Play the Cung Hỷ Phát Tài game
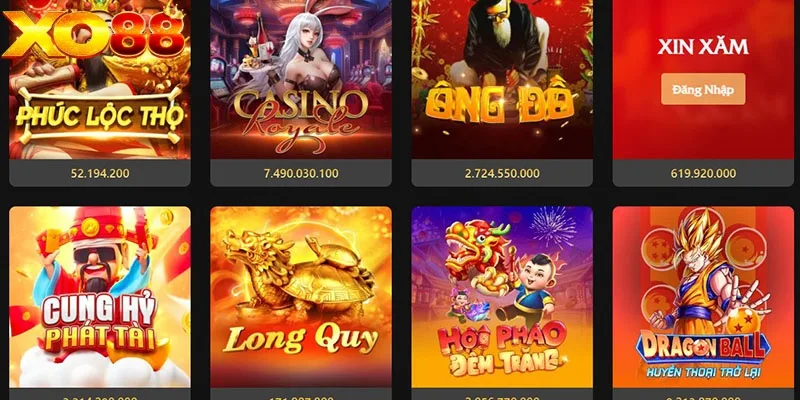Image resolution: width=800 pixels, height=400 pixels. point(100,296)
